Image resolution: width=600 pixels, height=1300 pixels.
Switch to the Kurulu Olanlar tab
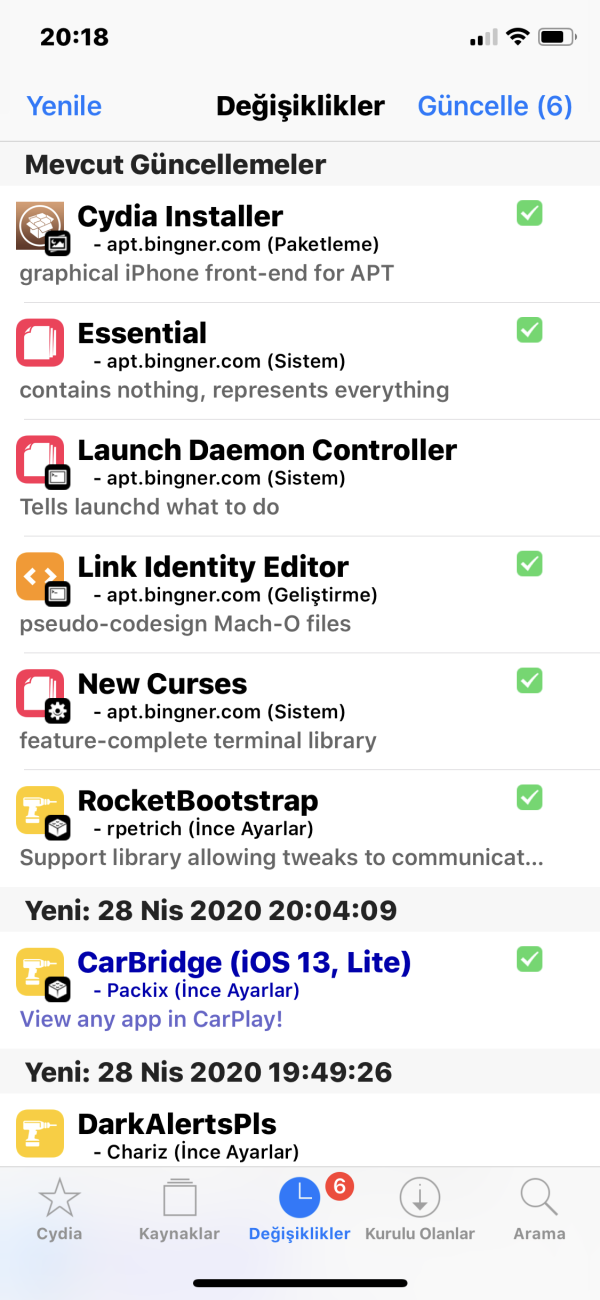420,1210
